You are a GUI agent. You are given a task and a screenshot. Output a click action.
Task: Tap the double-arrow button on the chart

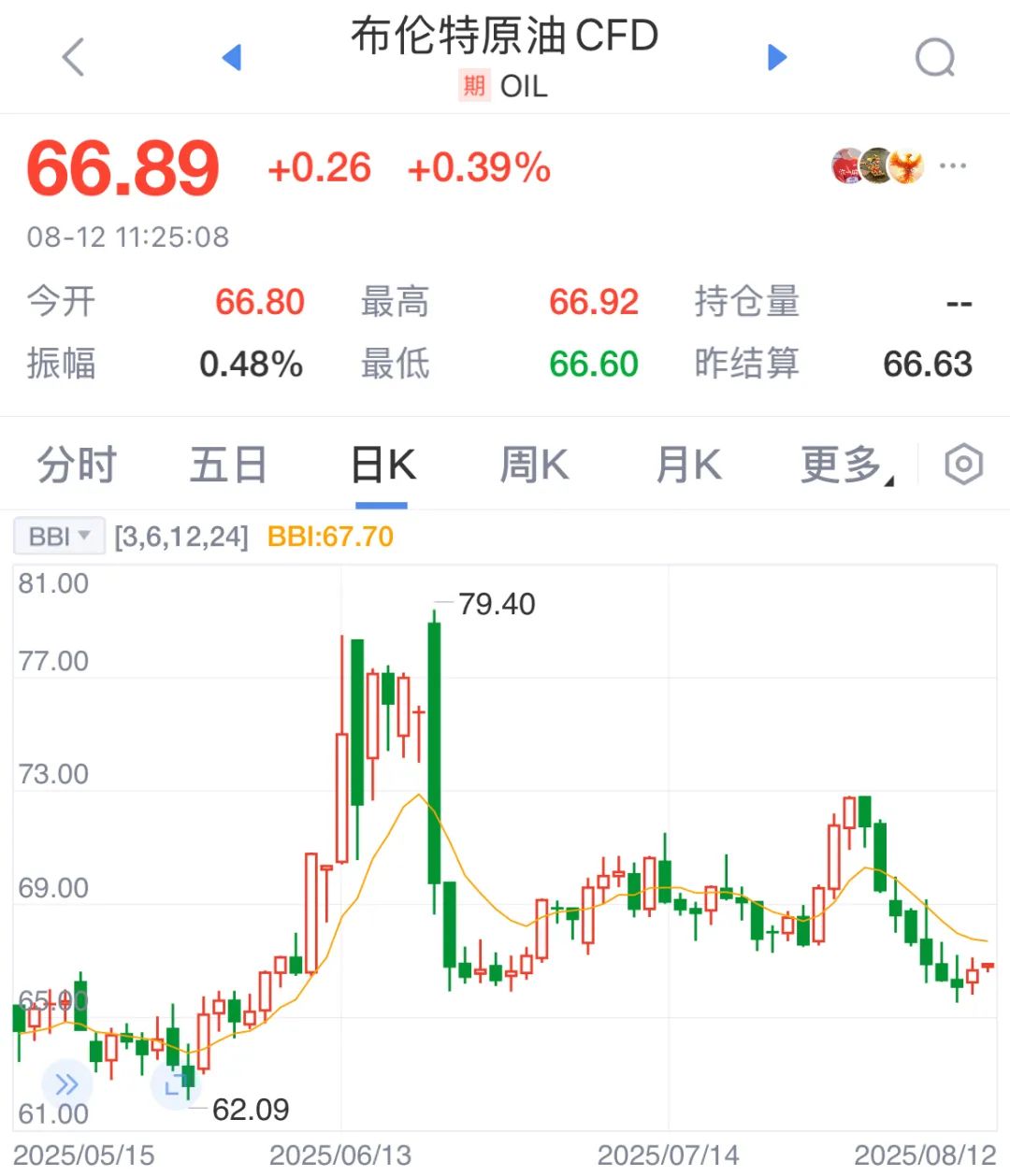66,1084
